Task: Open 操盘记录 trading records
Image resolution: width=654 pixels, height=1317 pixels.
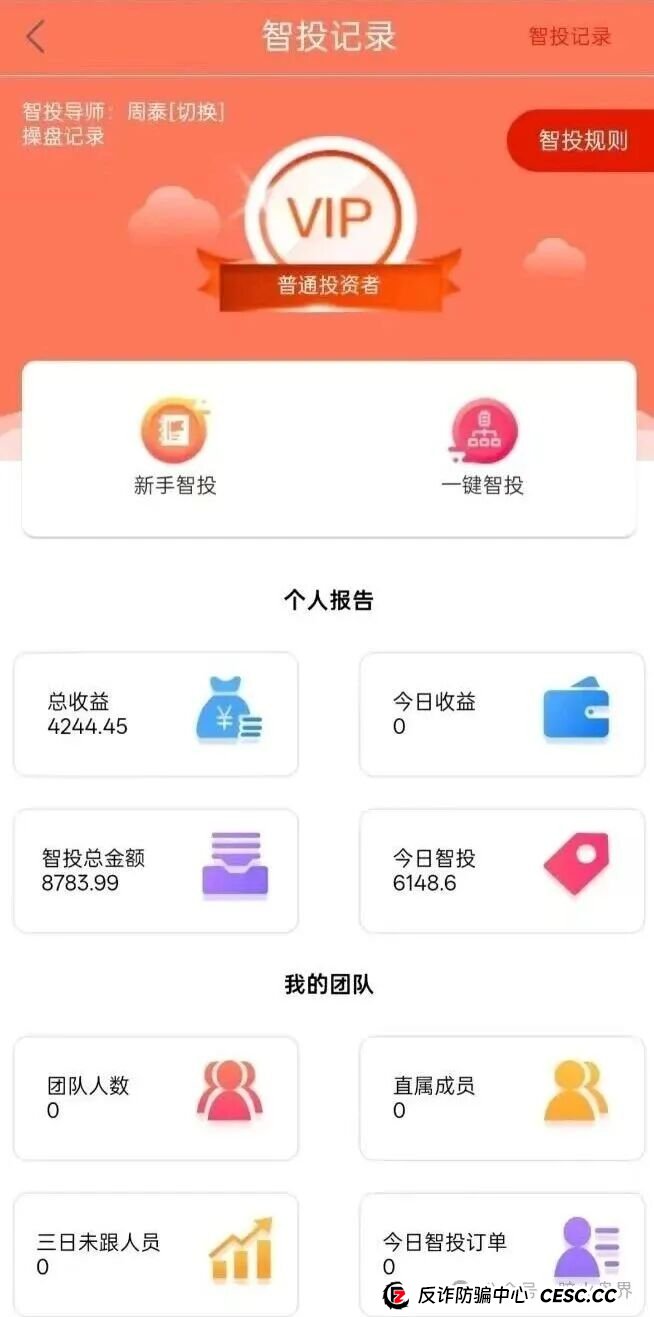Action: coord(63,137)
